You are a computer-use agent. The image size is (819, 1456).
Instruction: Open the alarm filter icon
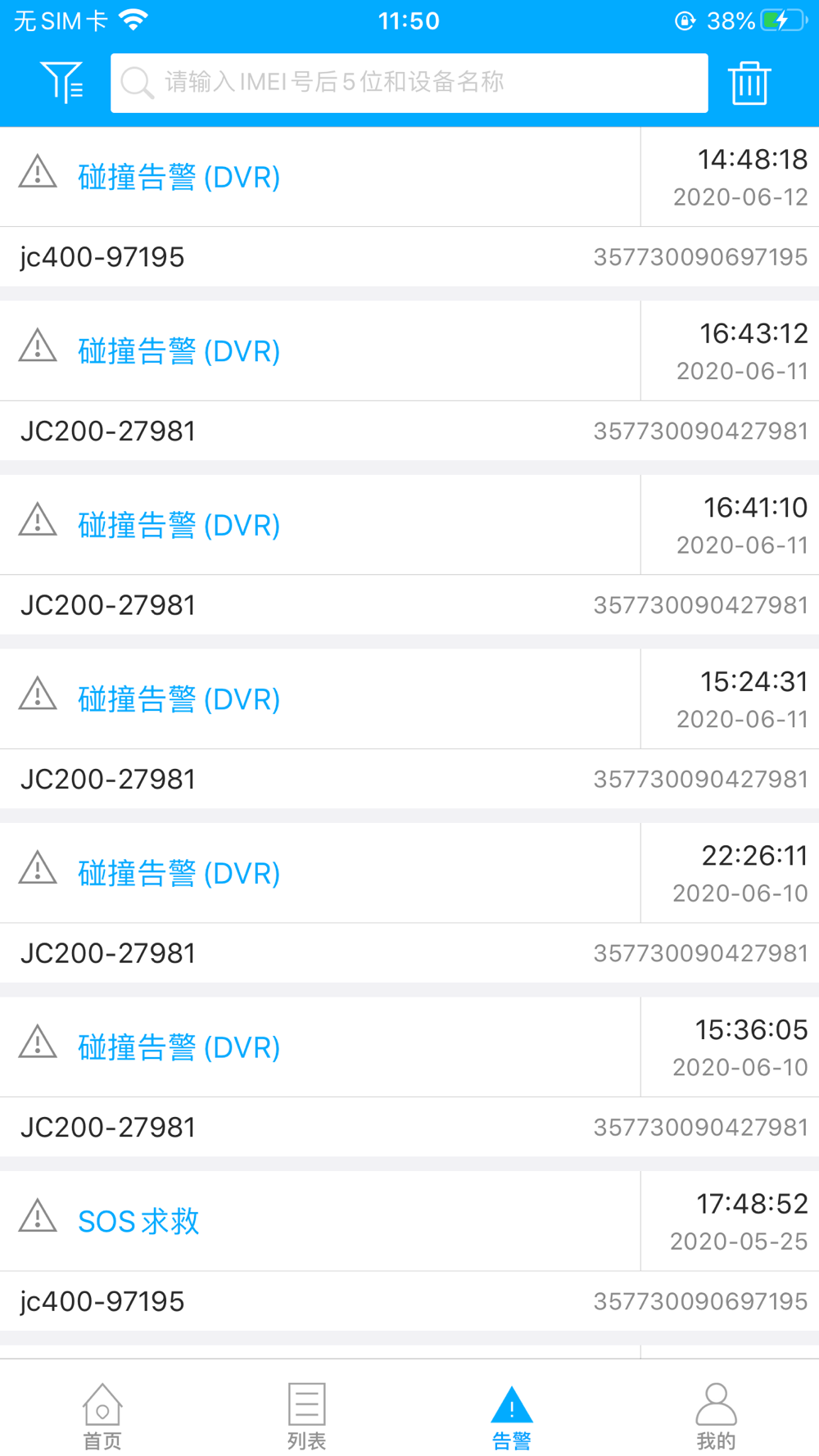62,83
